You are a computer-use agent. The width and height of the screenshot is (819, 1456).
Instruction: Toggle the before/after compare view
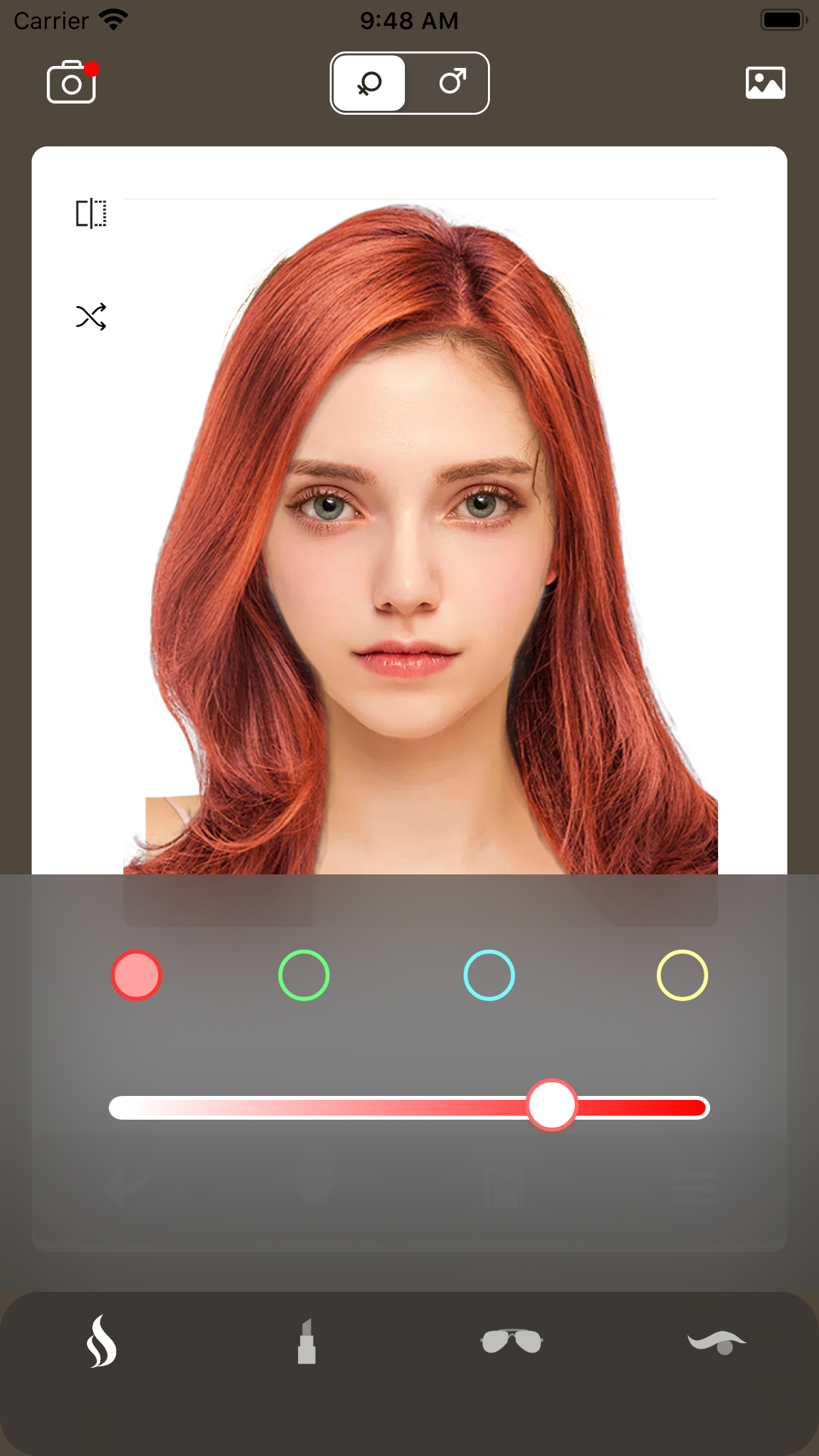pyautogui.click(x=91, y=214)
